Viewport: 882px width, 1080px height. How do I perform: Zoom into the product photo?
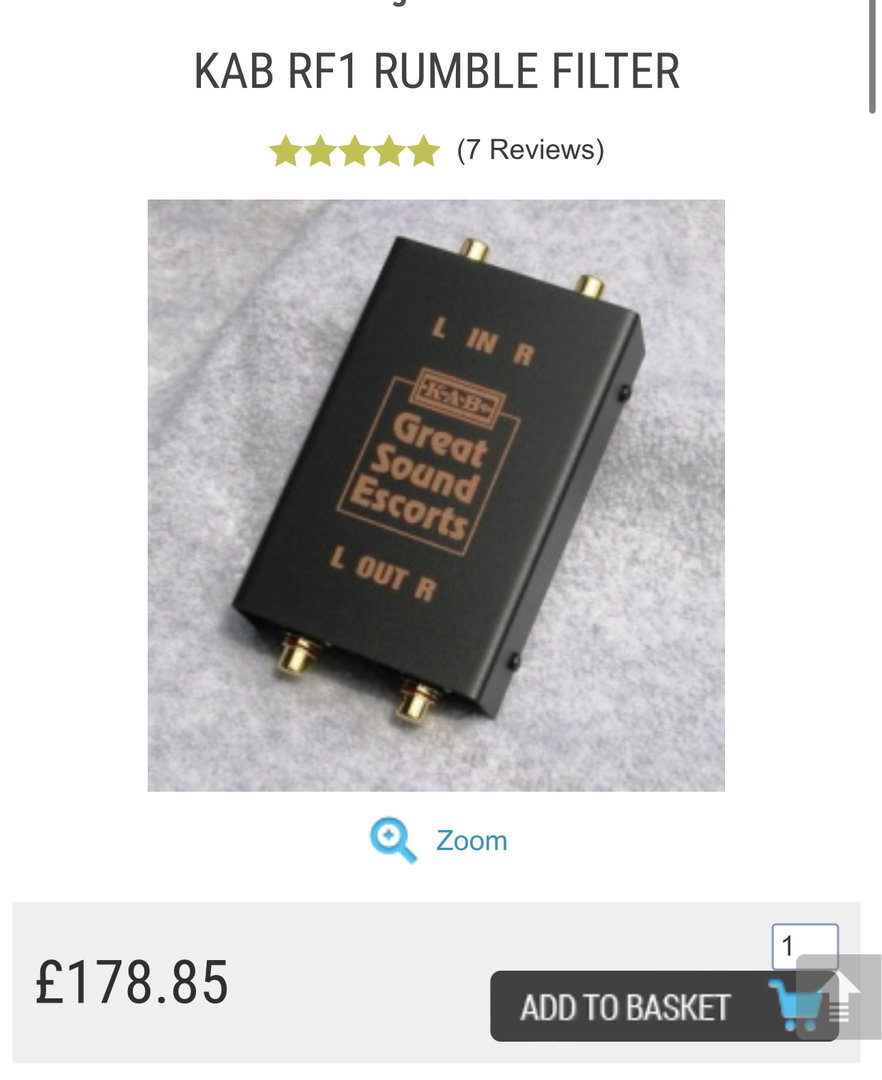coord(440,841)
